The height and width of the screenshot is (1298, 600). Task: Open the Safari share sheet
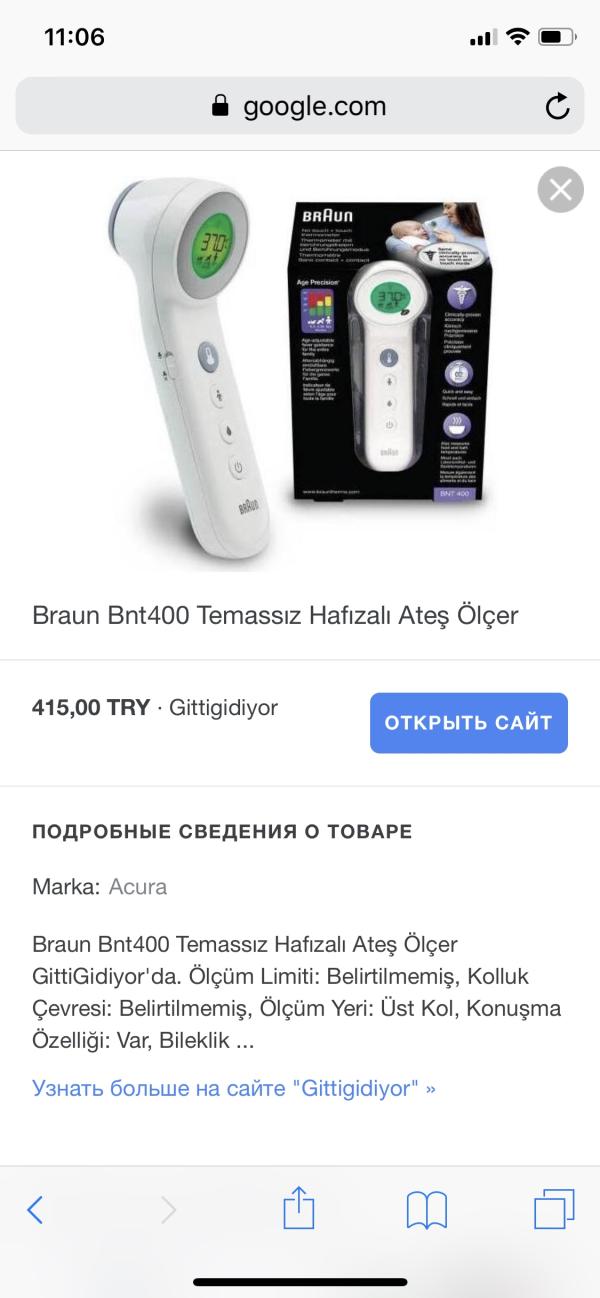click(x=298, y=1210)
